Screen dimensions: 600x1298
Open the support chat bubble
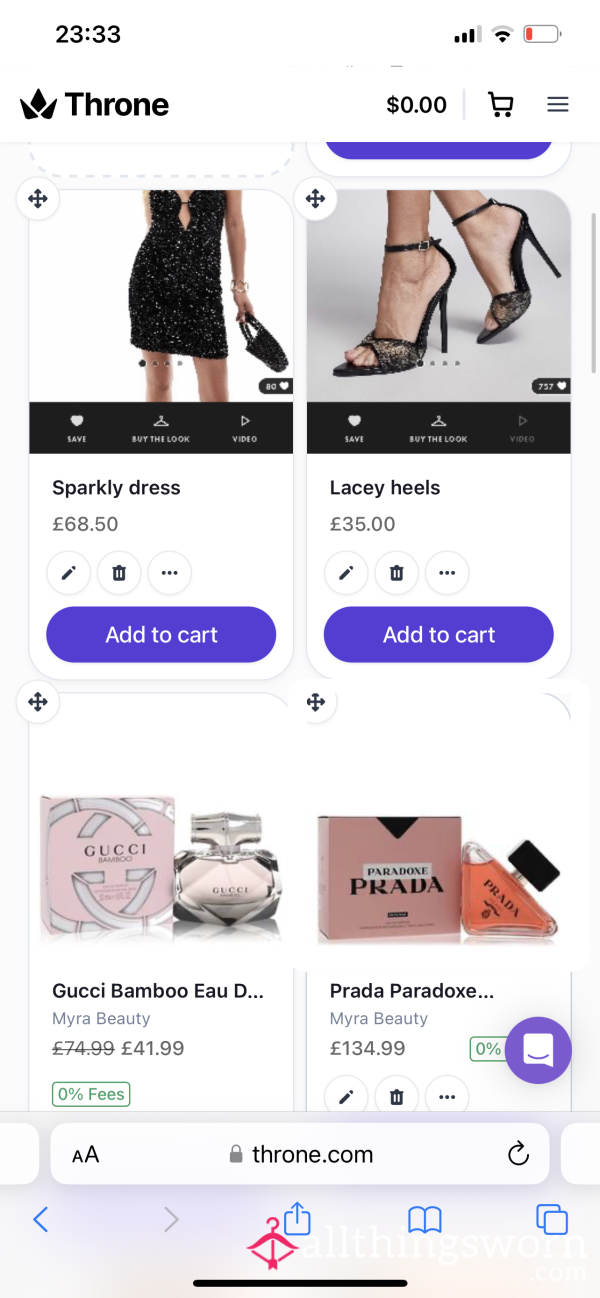point(538,1050)
